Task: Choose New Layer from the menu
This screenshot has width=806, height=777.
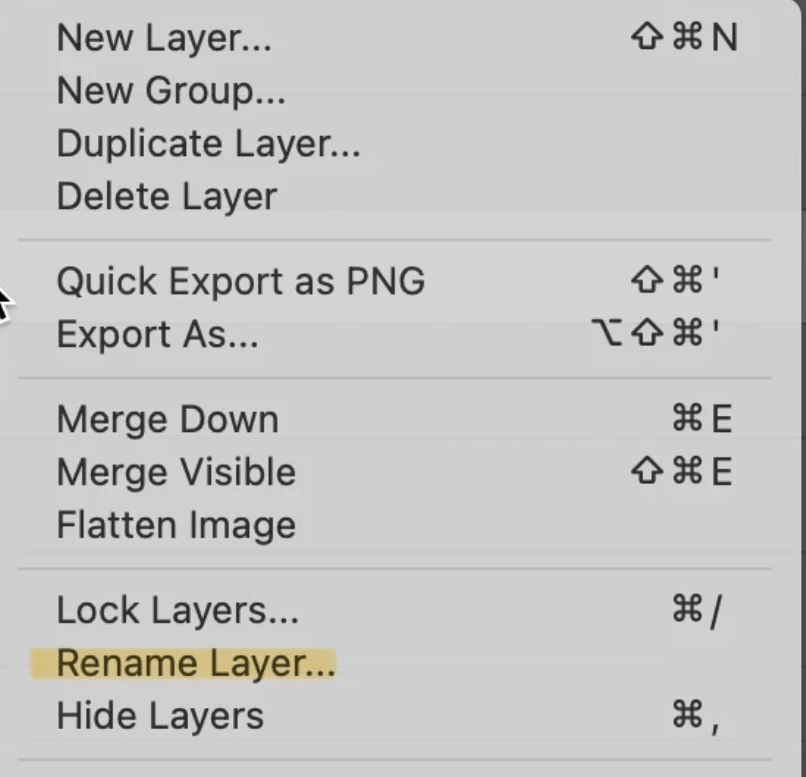Action: pyautogui.click(x=164, y=38)
